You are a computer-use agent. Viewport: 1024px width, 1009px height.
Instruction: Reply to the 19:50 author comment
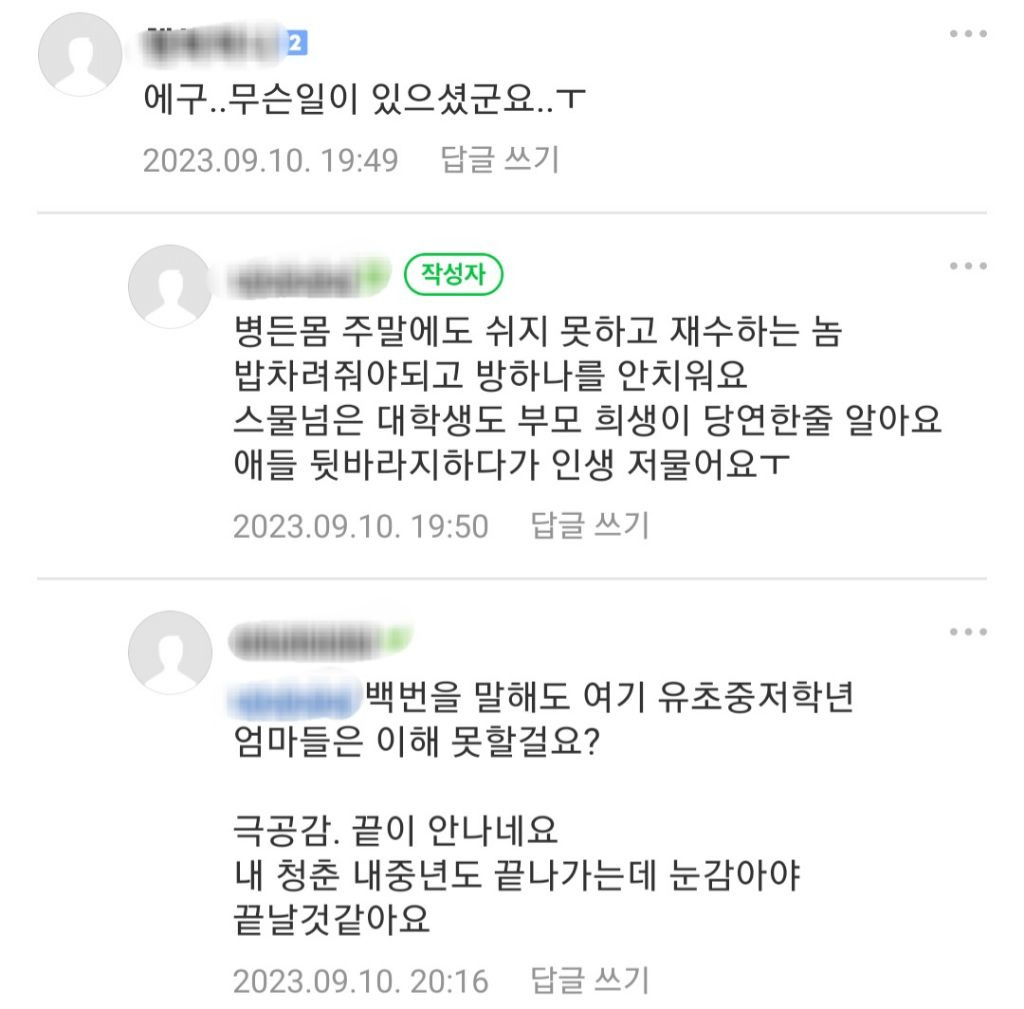coord(589,526)
